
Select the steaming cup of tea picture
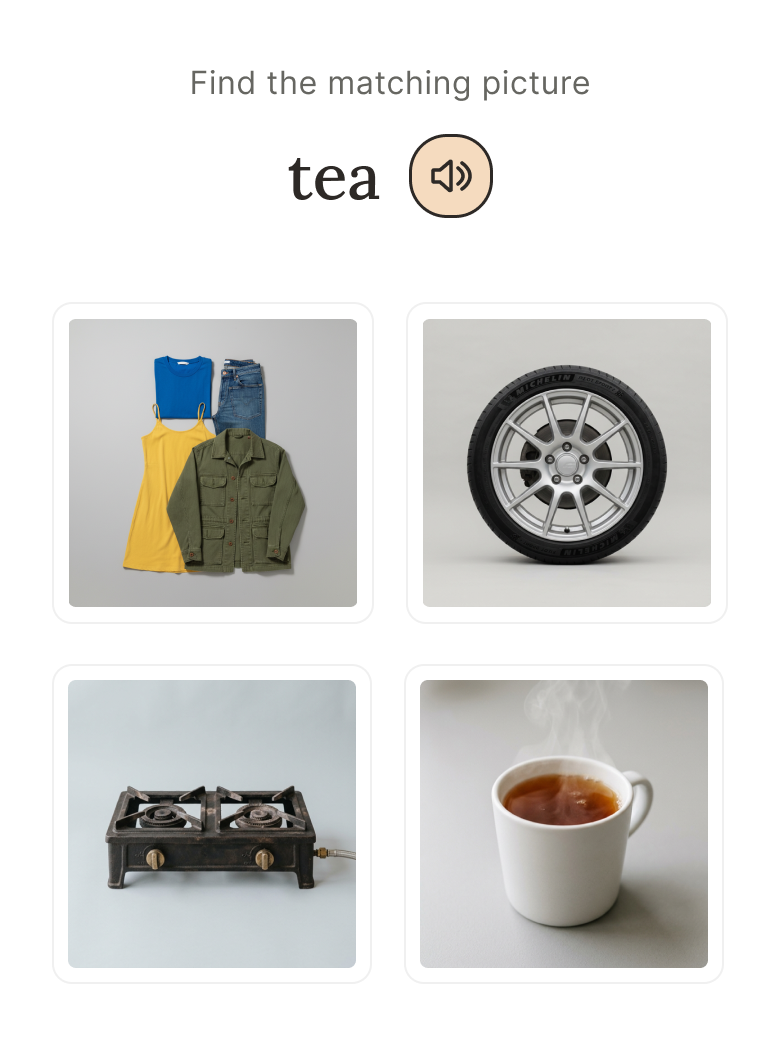(564, 824)
